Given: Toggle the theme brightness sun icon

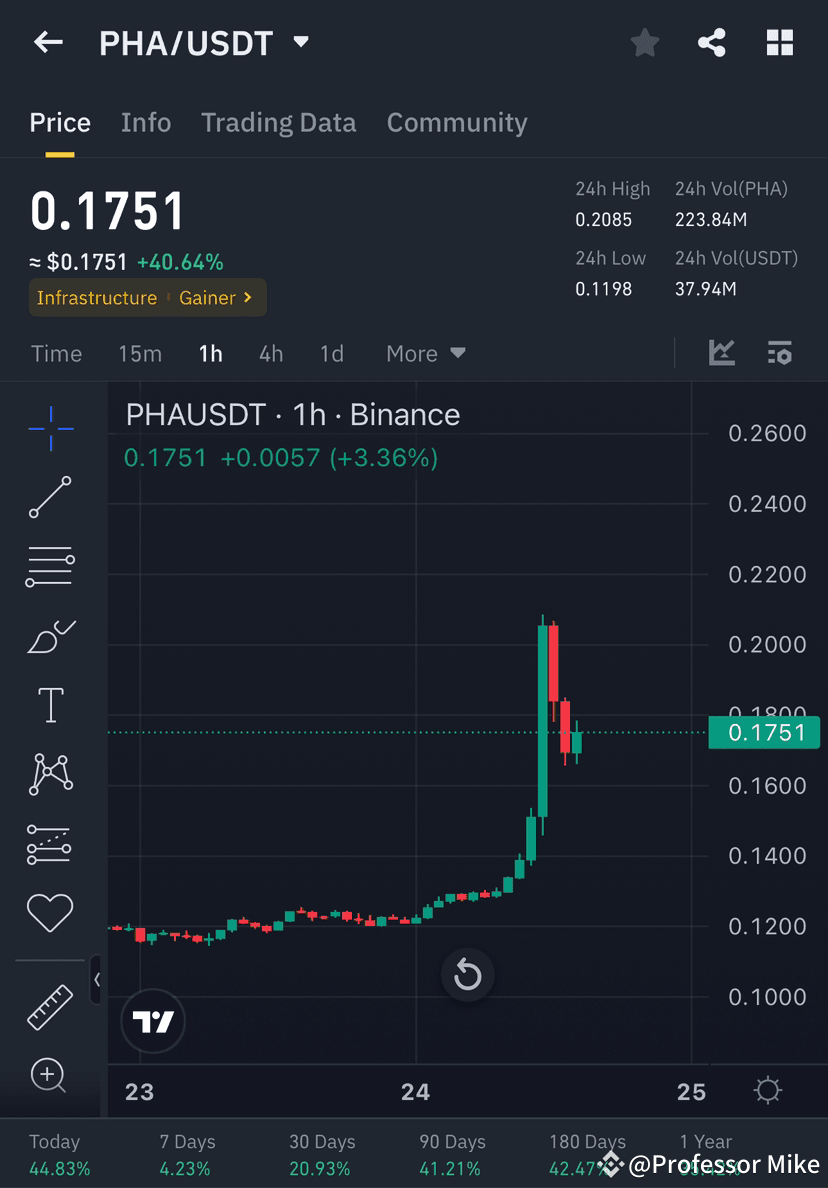Looking at the screenshot, I should [x=766, y=1091].
